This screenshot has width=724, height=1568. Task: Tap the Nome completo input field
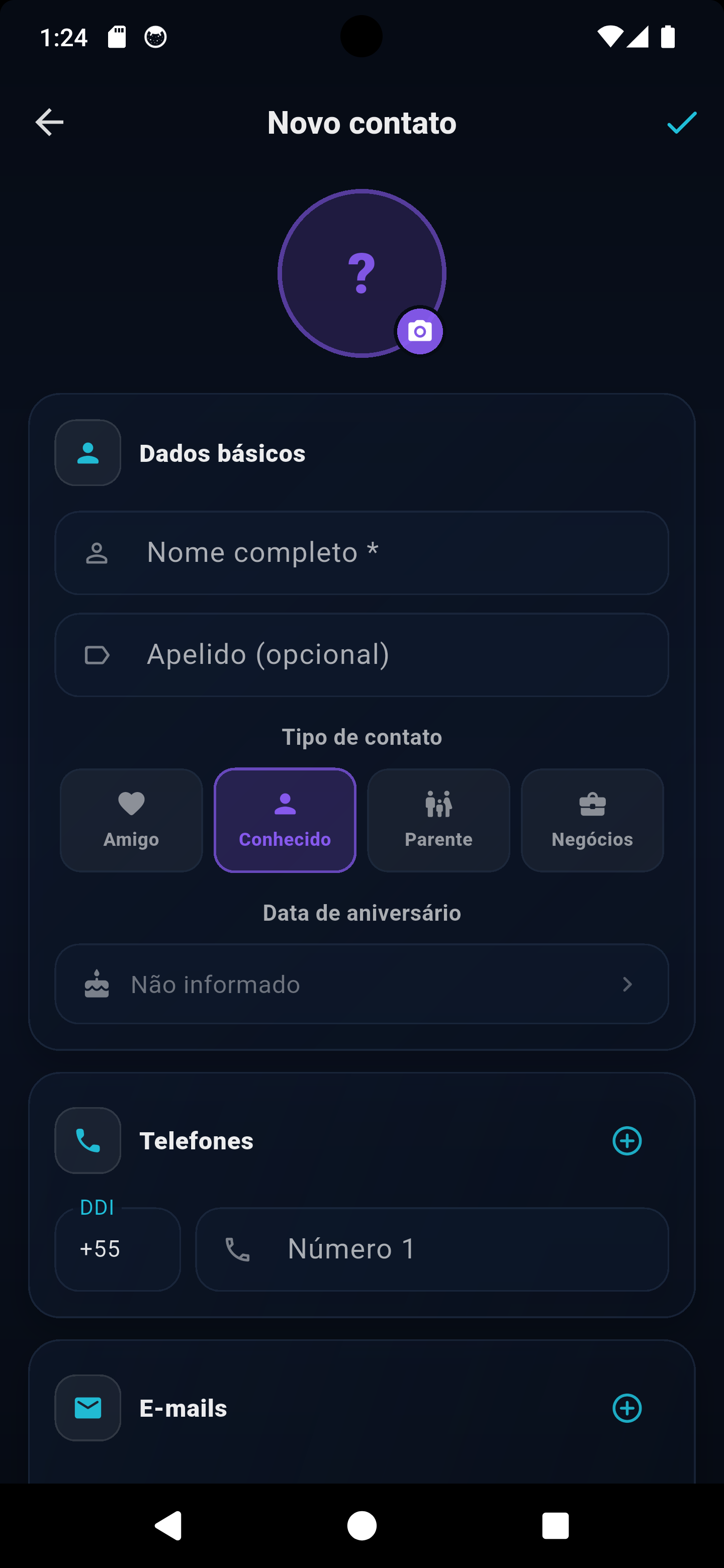click(x=361, y=552)
